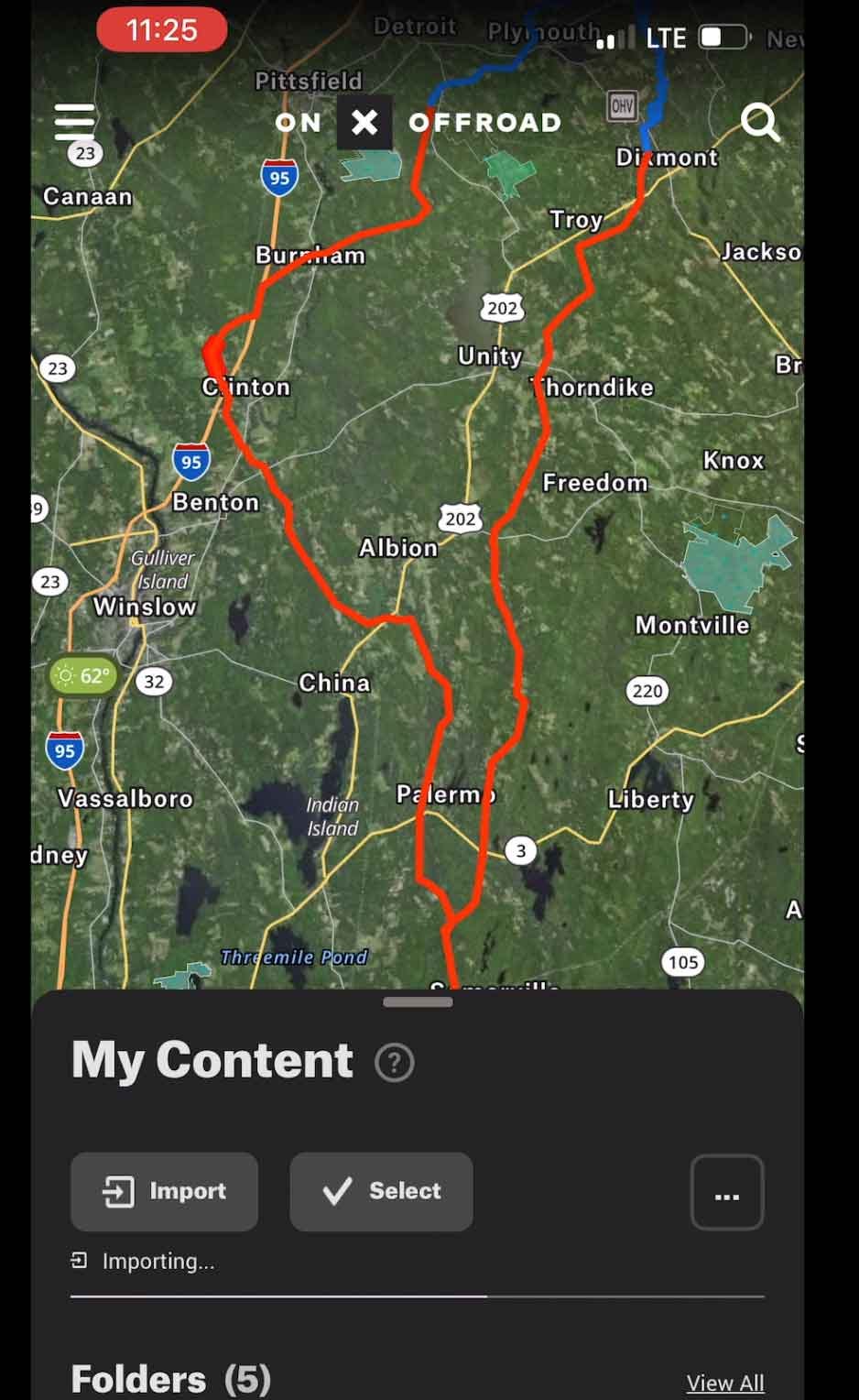Image resolution: width=859 pixels, height=1400 pixels.
Task: Open help for My Content
Action: click(395, 1063)
